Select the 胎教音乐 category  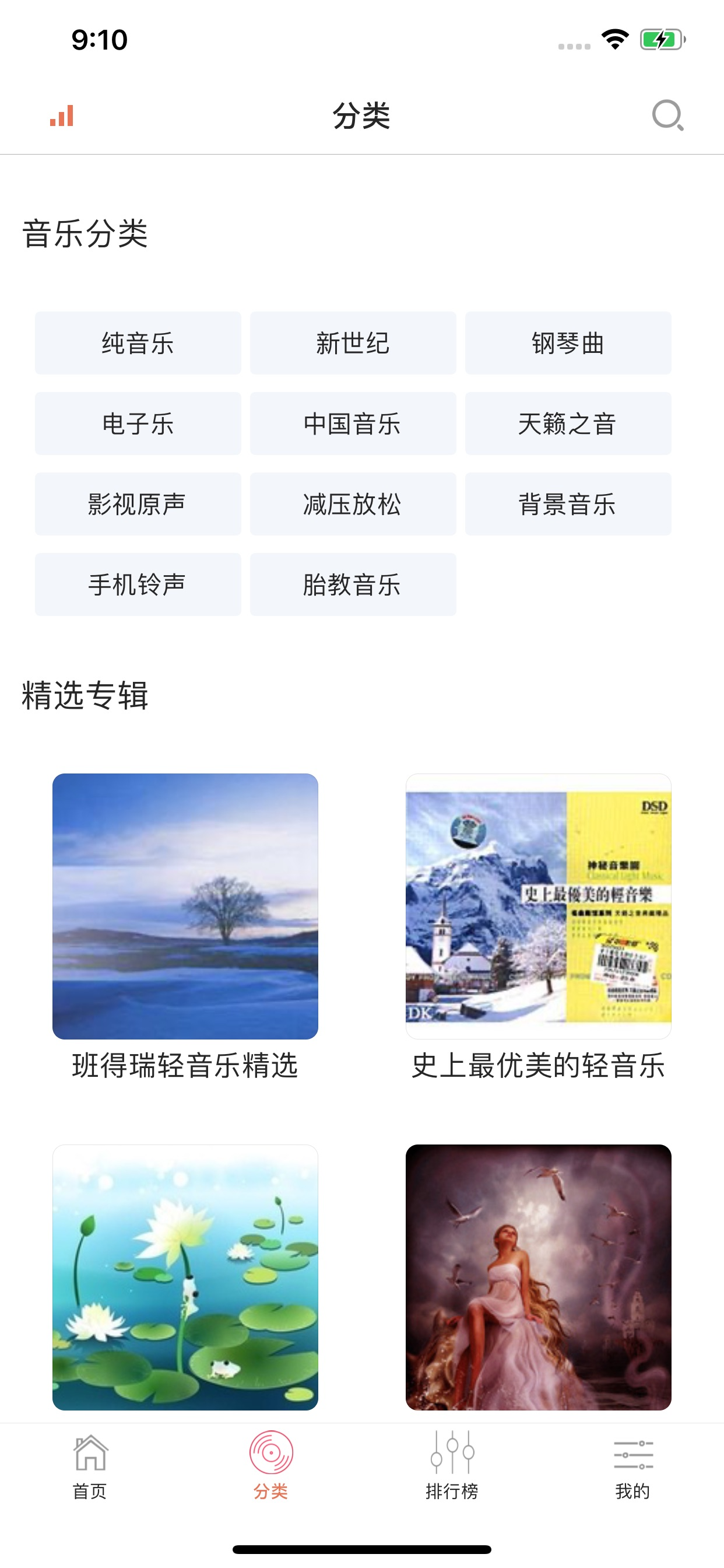tap(353, 584)
